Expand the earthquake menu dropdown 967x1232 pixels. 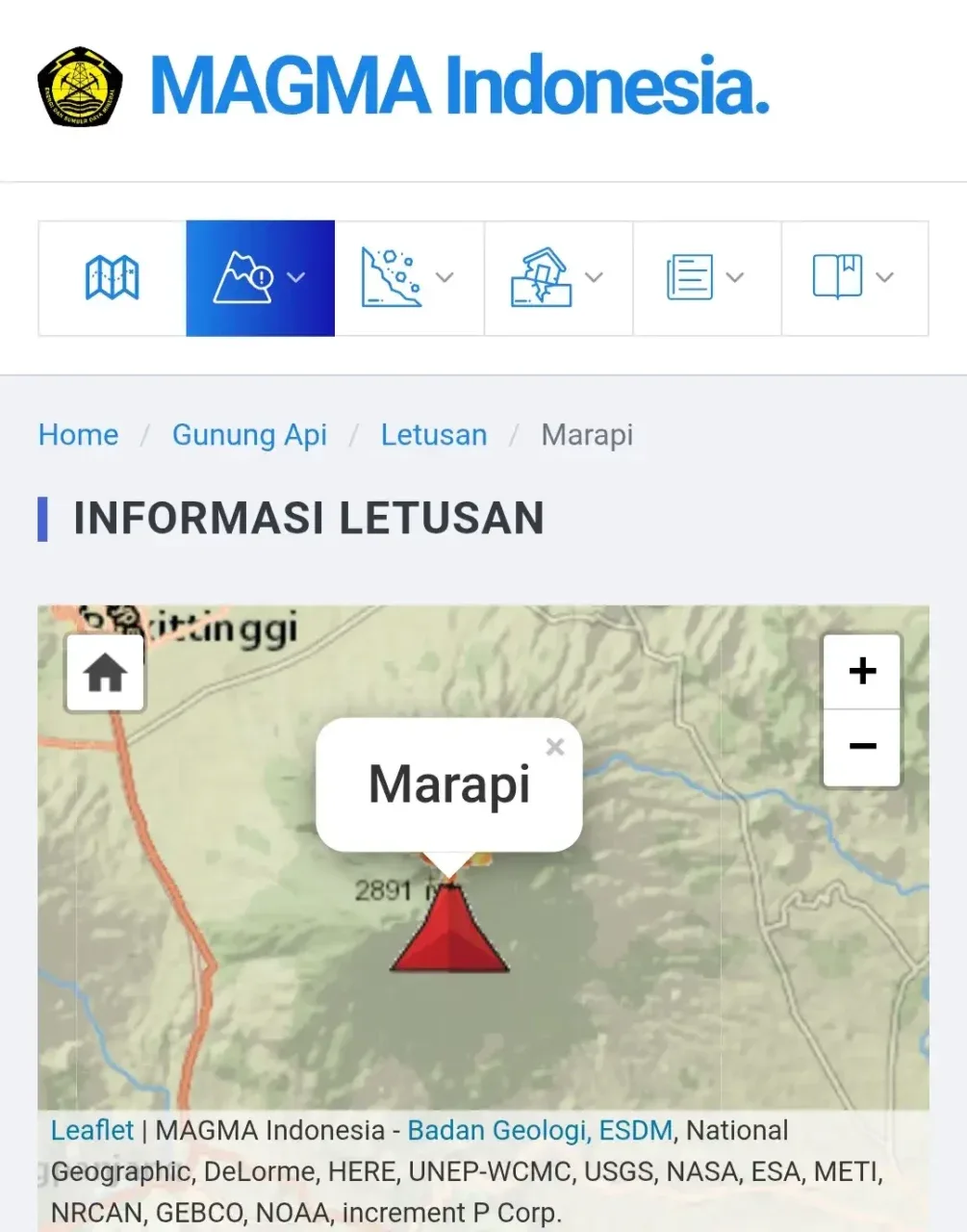(x=557, y=278)
